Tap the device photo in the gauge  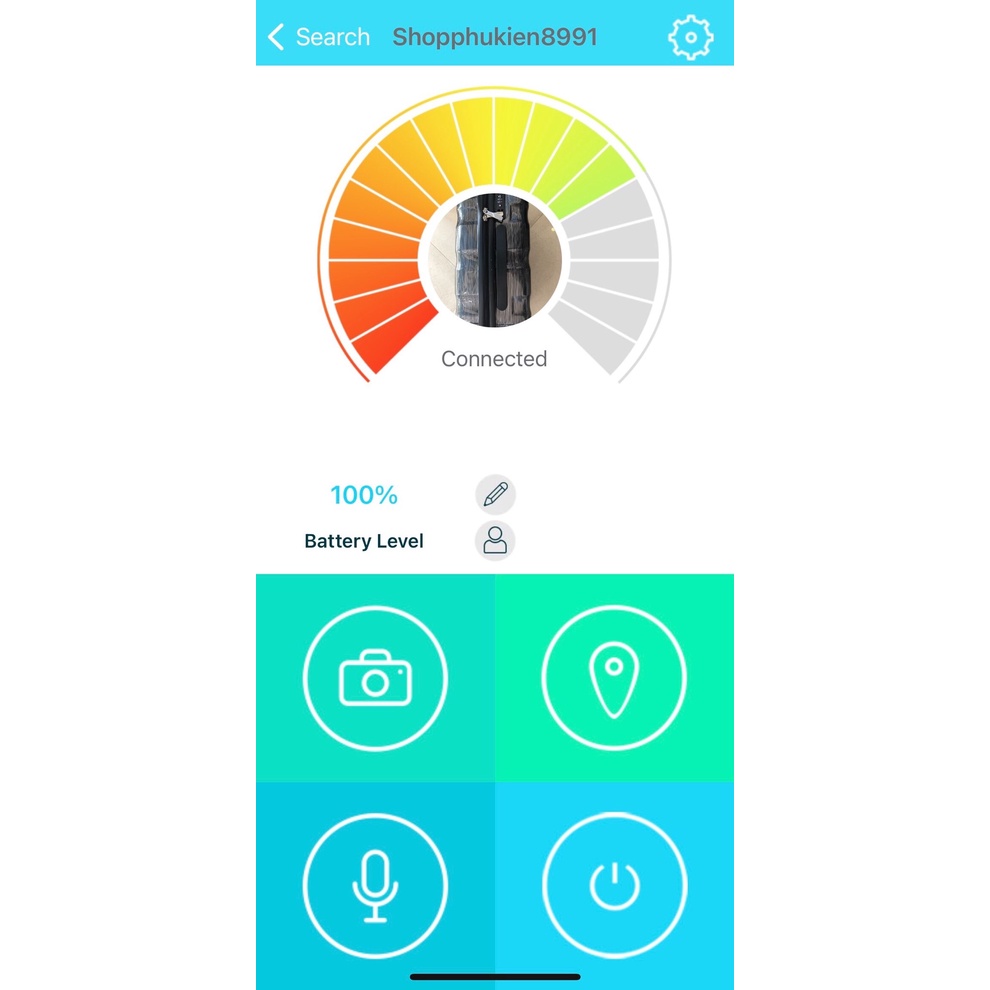point(494,260)
